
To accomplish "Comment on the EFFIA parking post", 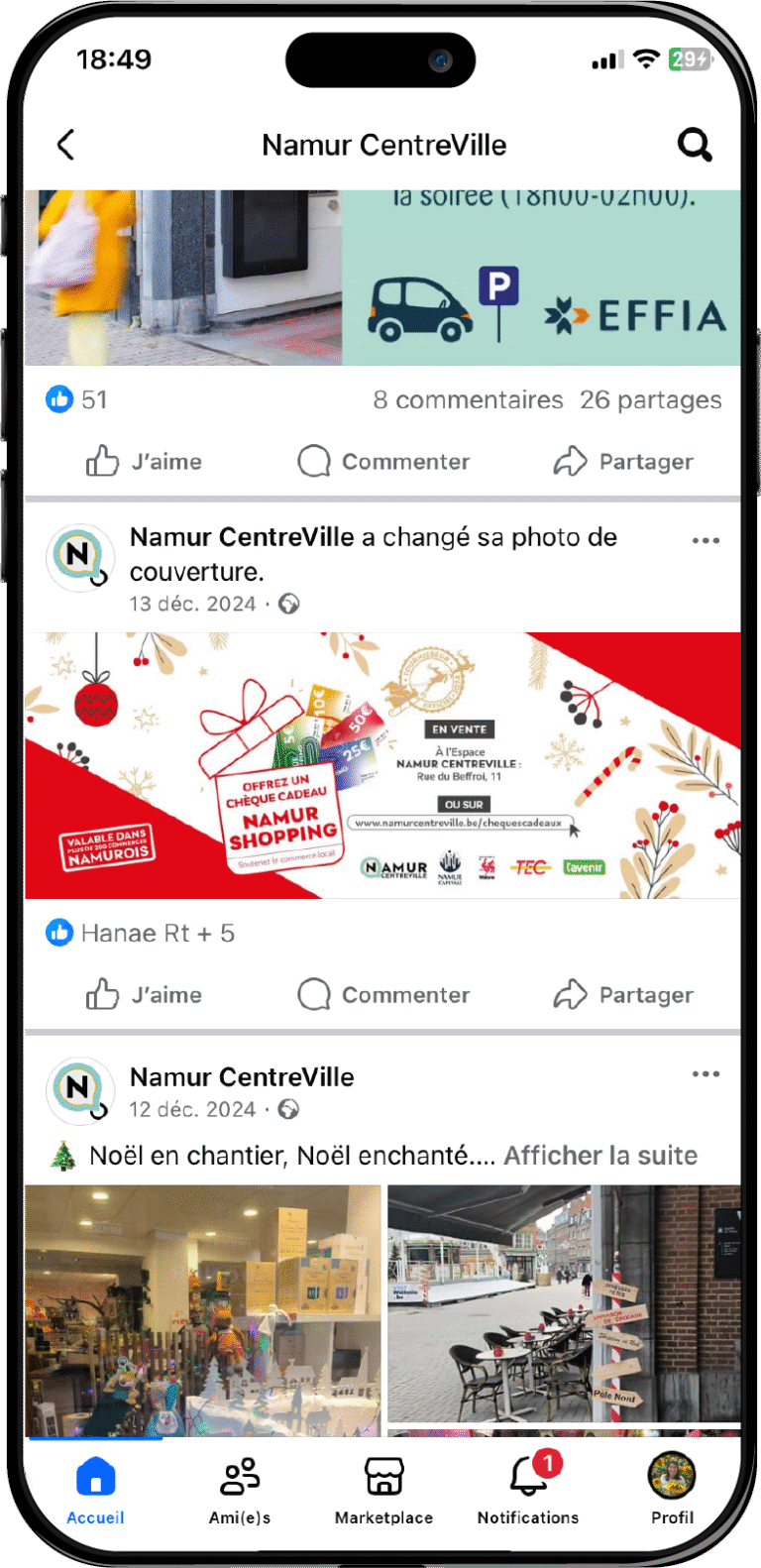I will click(x=383, y=461).
